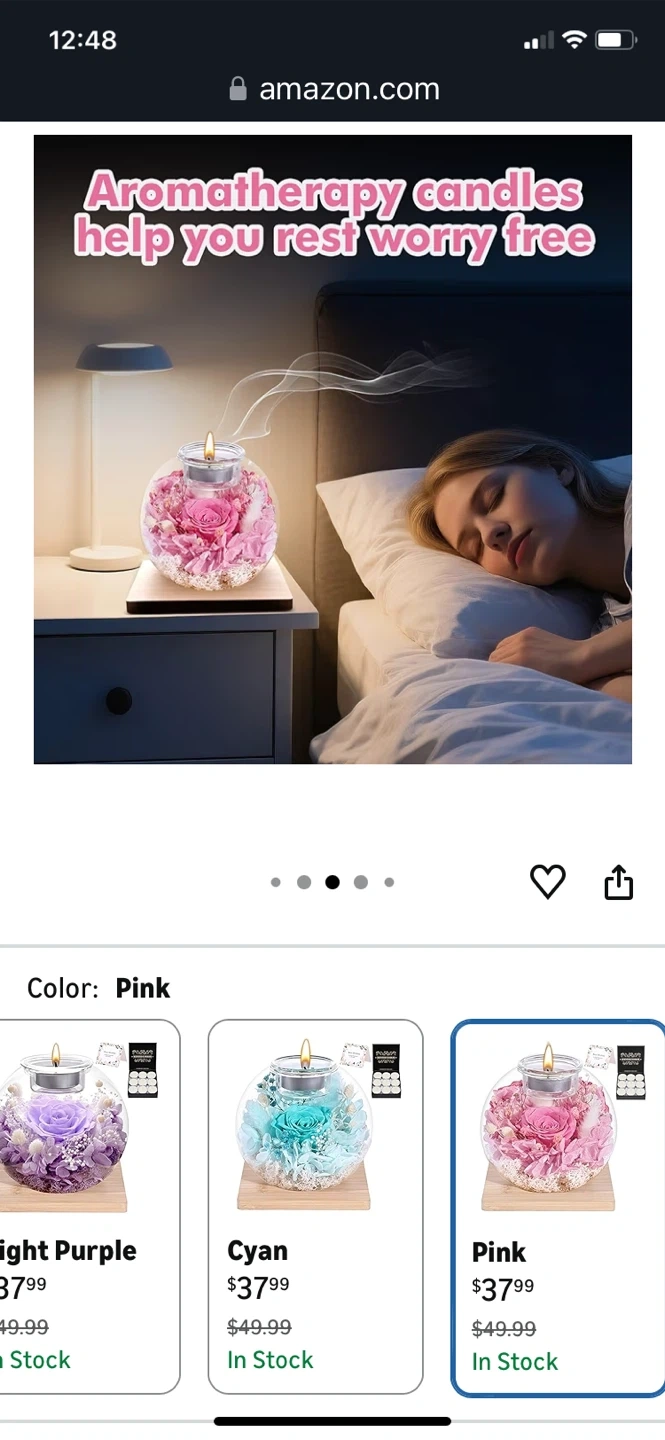The height and width of the screenshot is (1440, 665).
Task: Select the Pink color option
Action: pos(558,1207)
